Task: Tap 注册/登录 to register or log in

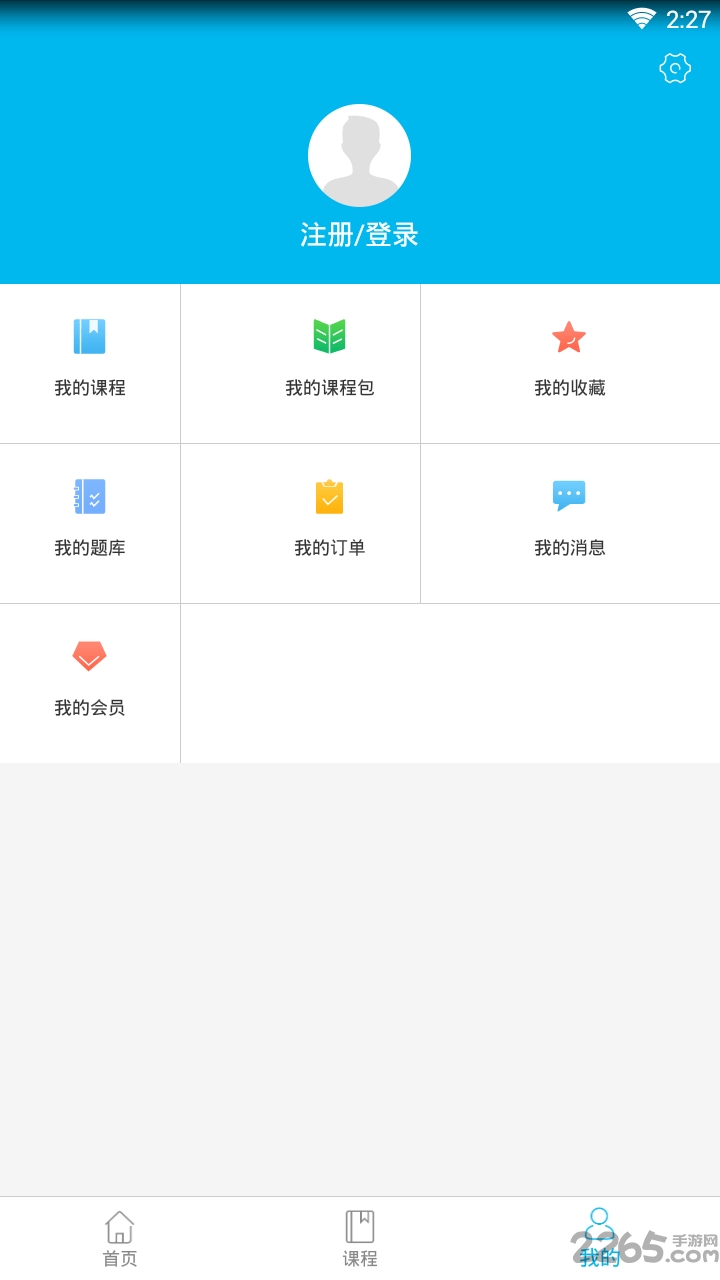Action: coord(360,235)
